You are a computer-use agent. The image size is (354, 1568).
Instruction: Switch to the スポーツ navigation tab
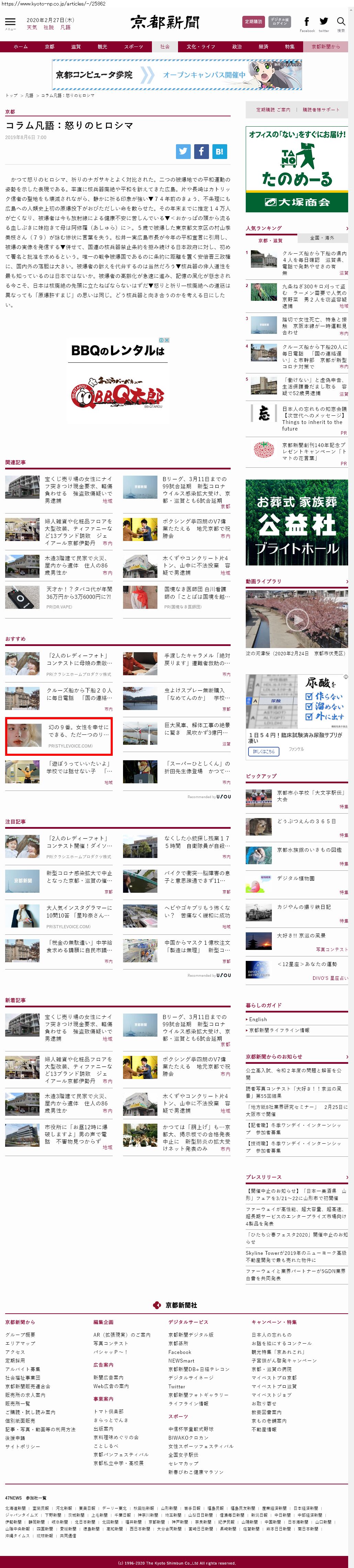pyautogui.click(x=133, y=47)
